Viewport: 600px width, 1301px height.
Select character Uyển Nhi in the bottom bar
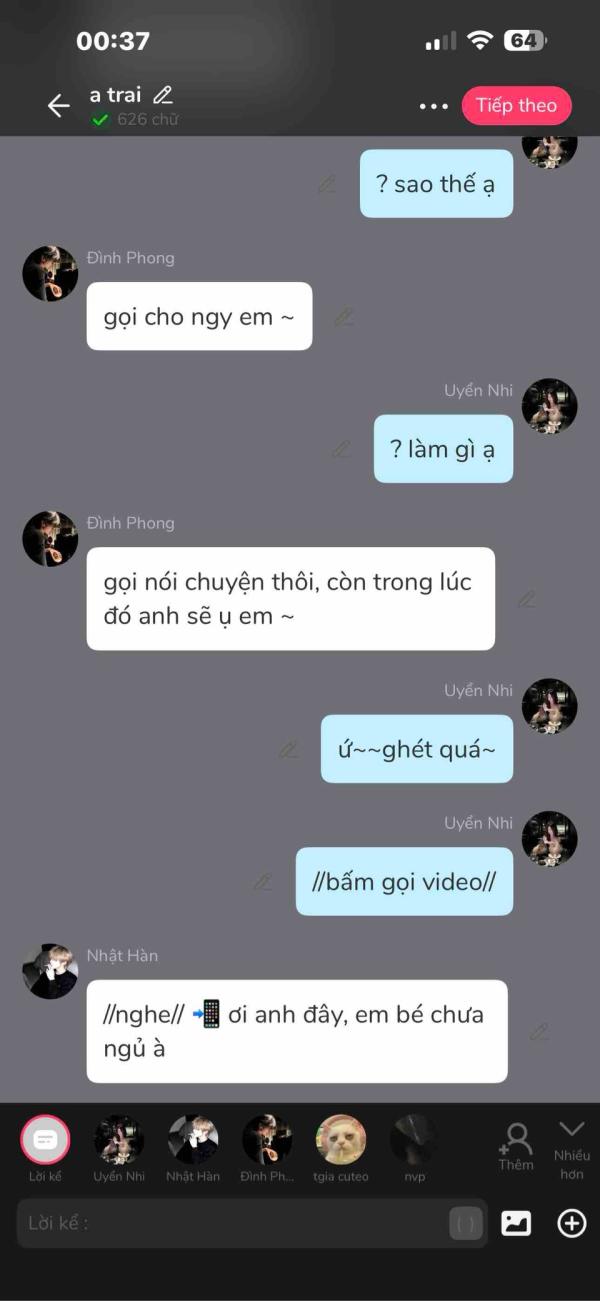[x=119, y=1140]
